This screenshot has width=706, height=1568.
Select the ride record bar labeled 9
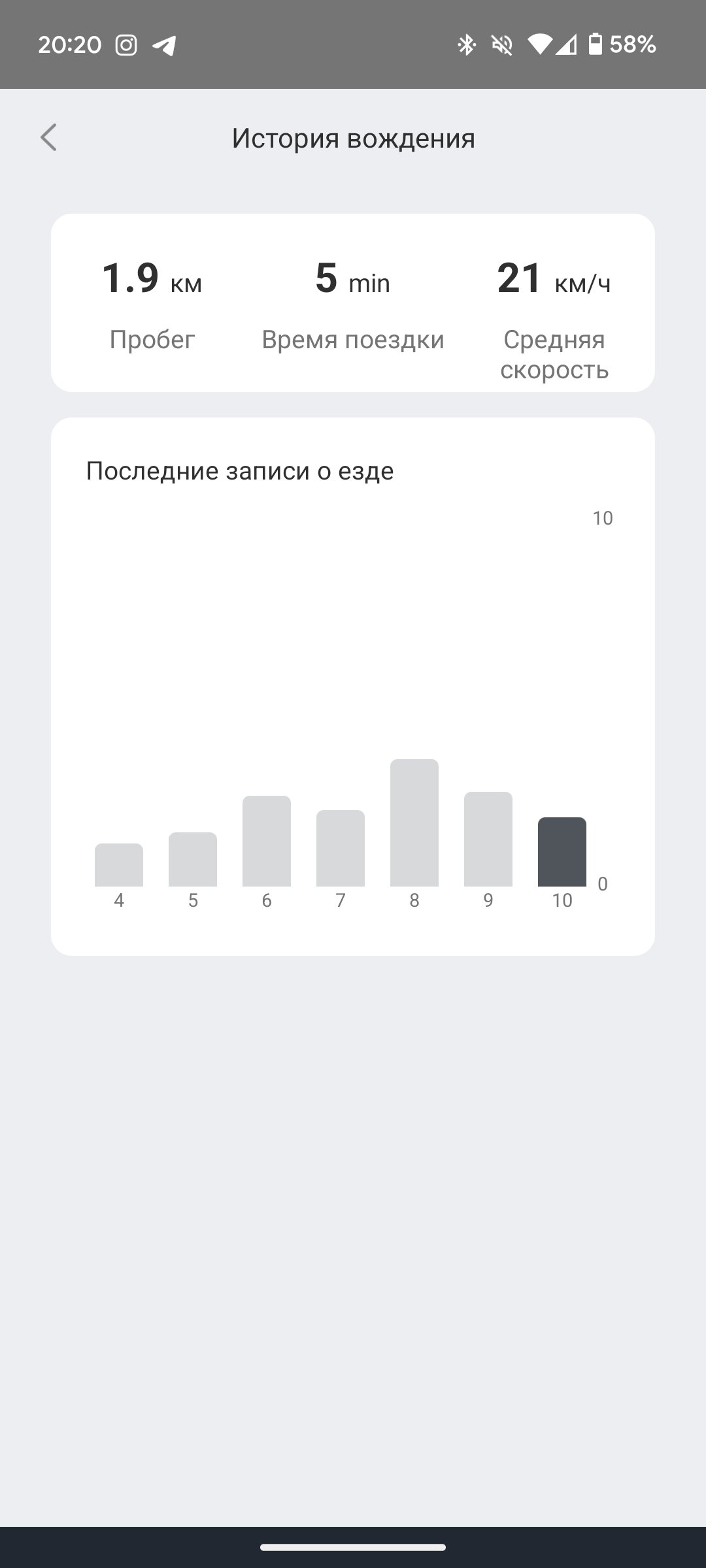488,839
